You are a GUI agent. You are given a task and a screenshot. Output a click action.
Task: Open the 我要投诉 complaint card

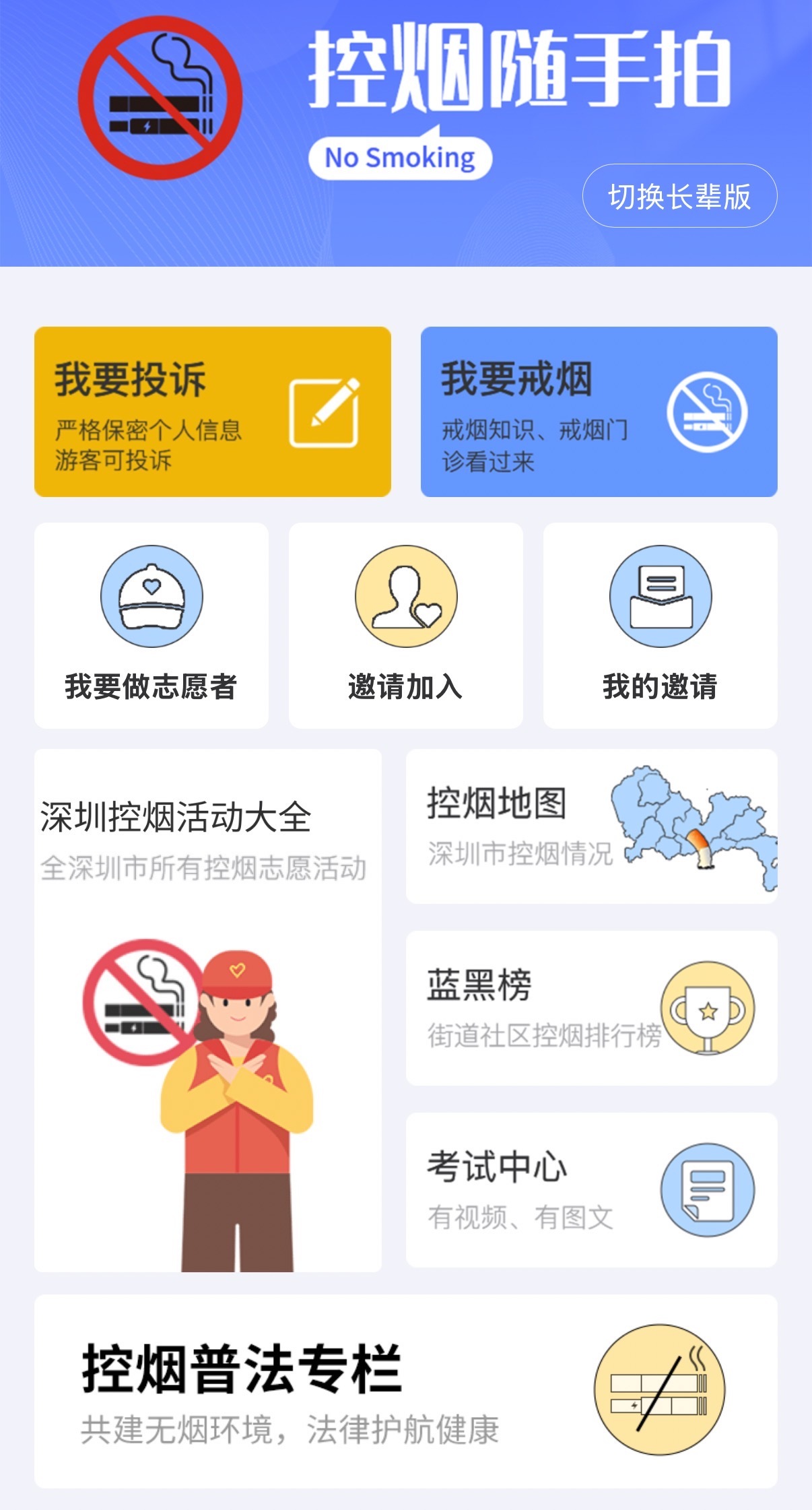click(x=212, y=412)
